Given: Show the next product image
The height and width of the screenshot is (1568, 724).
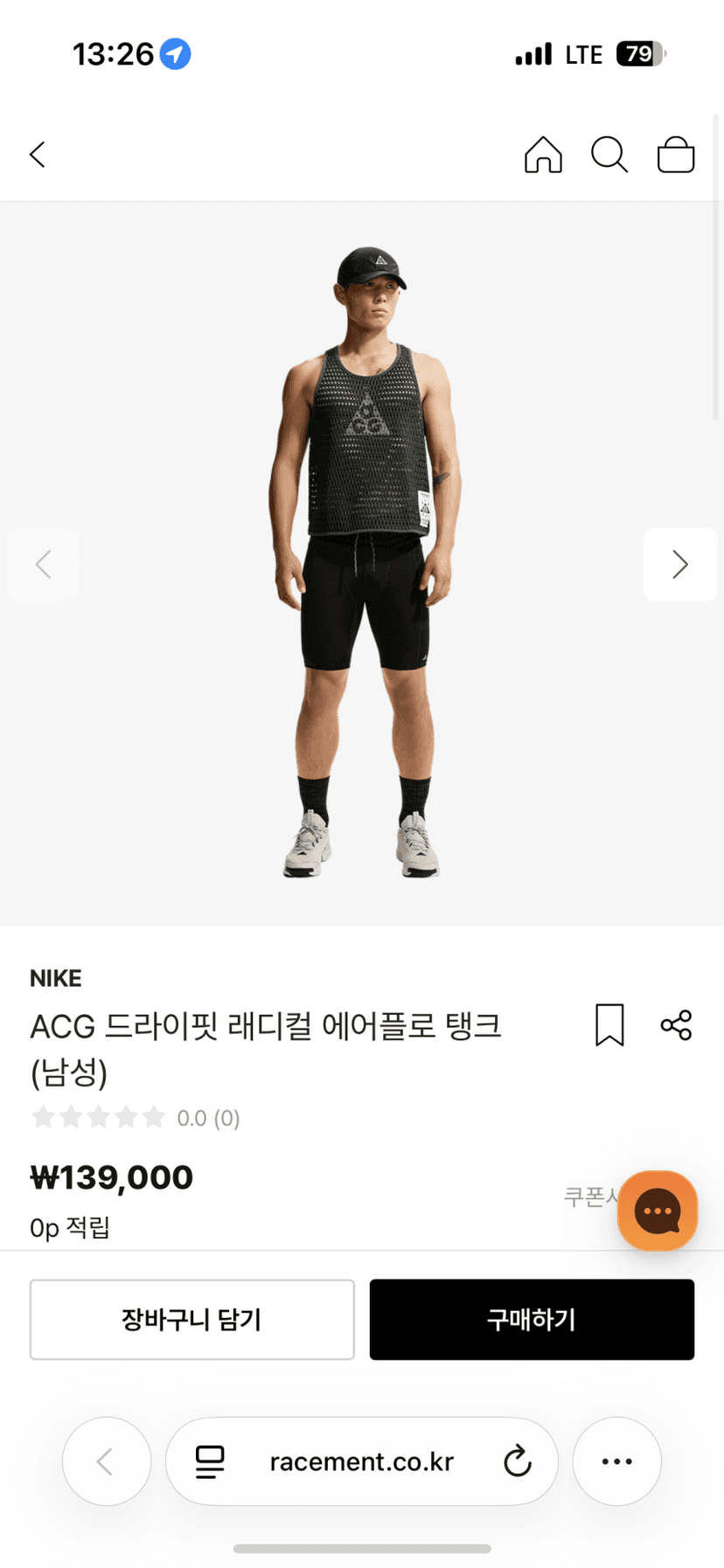Looking at the screenshot, I should coord(680,565).
